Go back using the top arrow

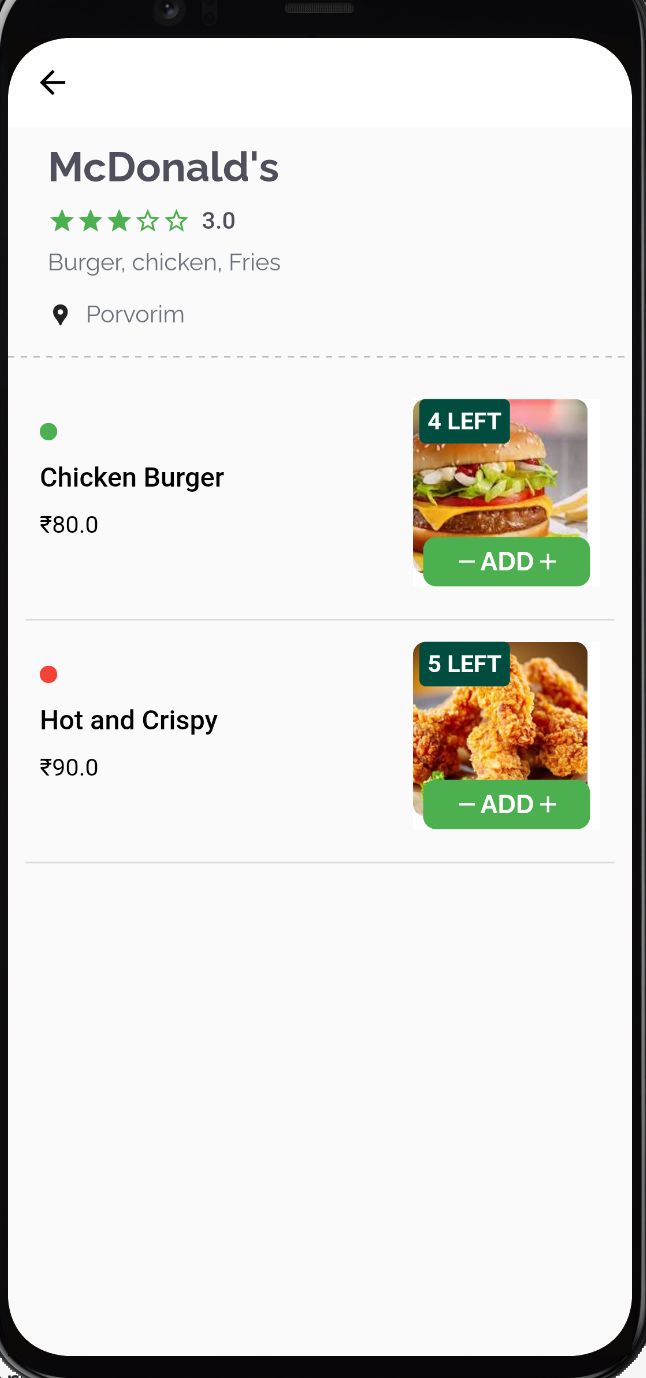pyautogui.click(x=52, y=82)
